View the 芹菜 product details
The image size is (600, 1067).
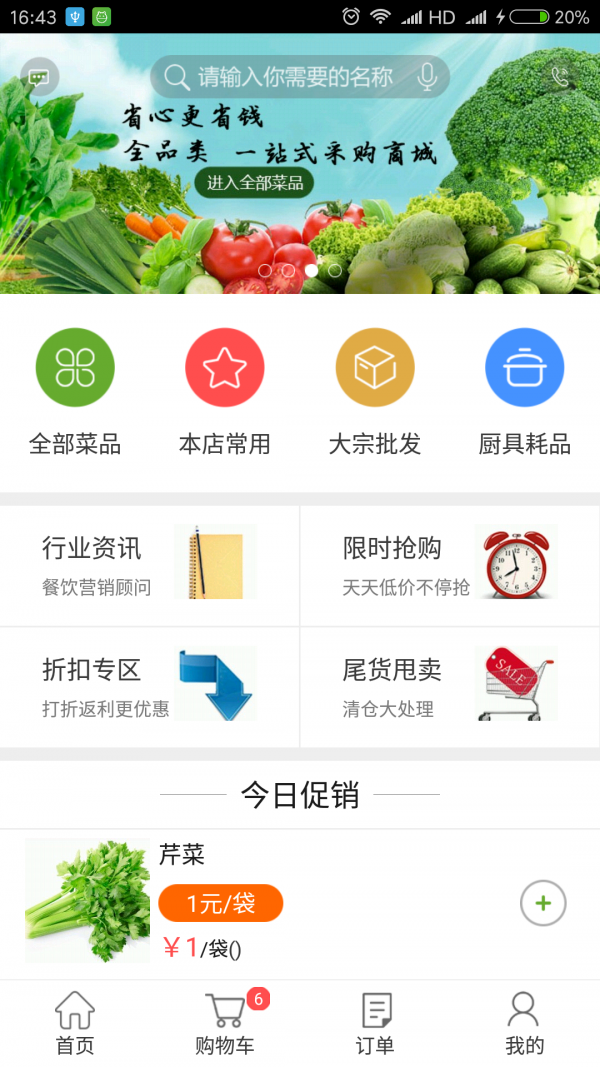(x=182, y=855)
